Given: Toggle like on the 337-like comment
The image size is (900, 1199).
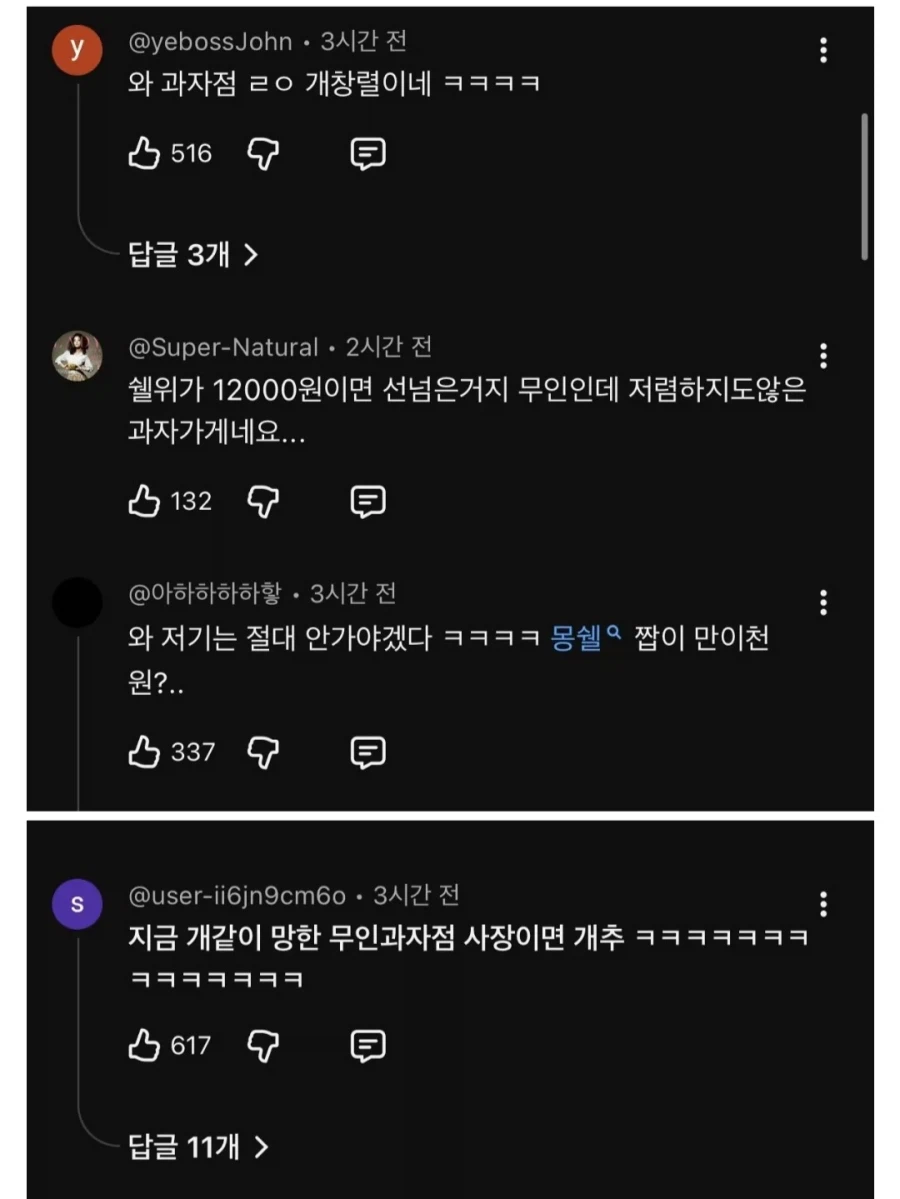Looking at the screenshot, I should tap(144, 751).
